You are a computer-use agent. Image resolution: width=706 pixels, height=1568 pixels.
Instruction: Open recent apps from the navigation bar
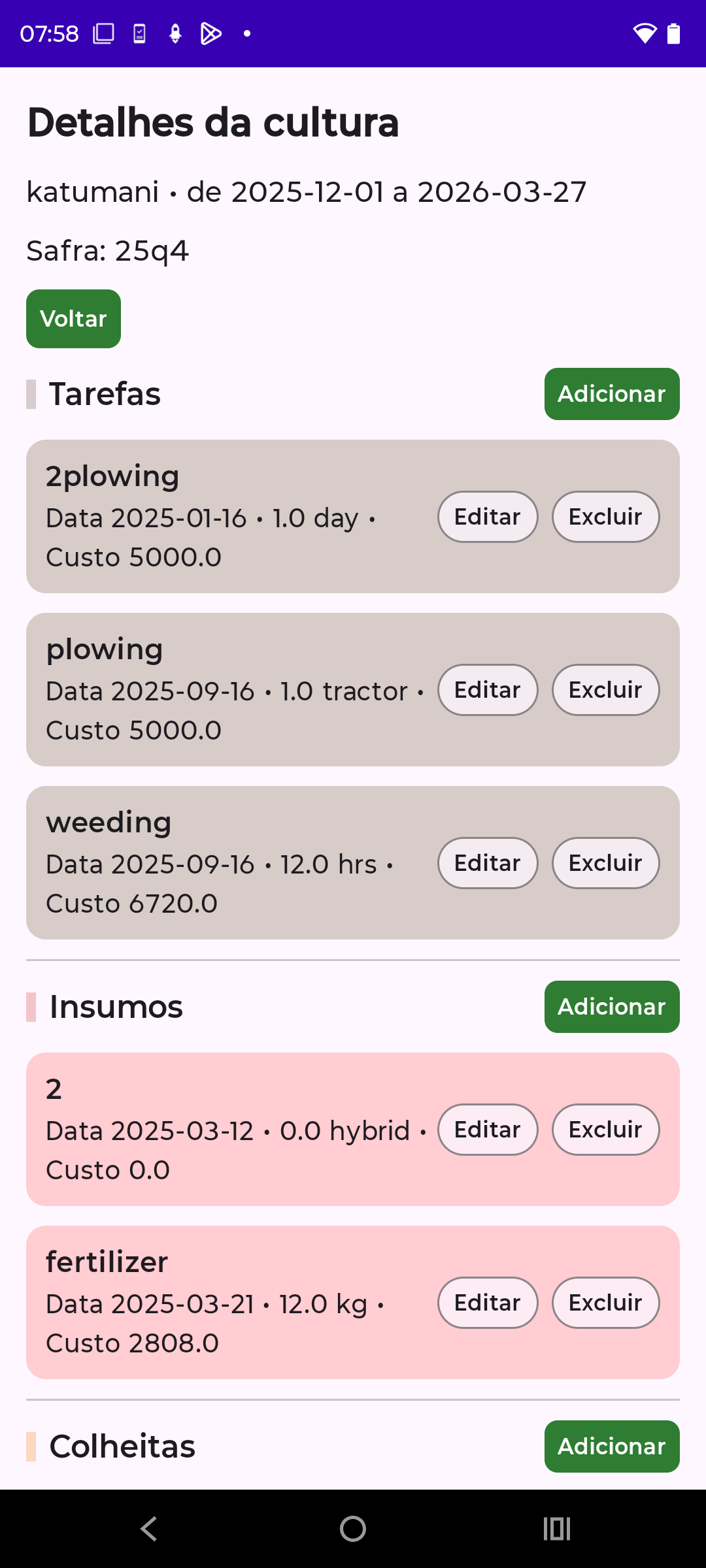pos(556,1528)
